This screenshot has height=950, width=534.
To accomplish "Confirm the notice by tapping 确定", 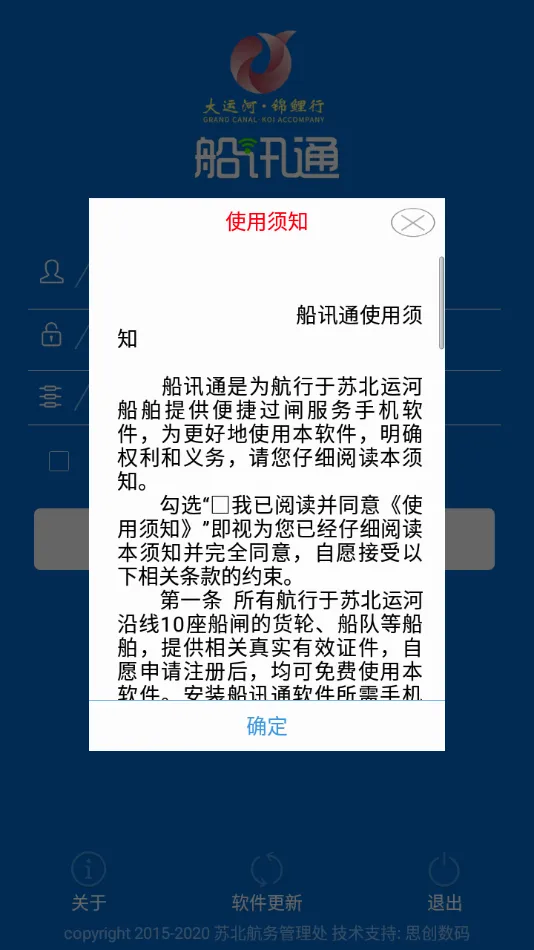I will pos(267,726).
